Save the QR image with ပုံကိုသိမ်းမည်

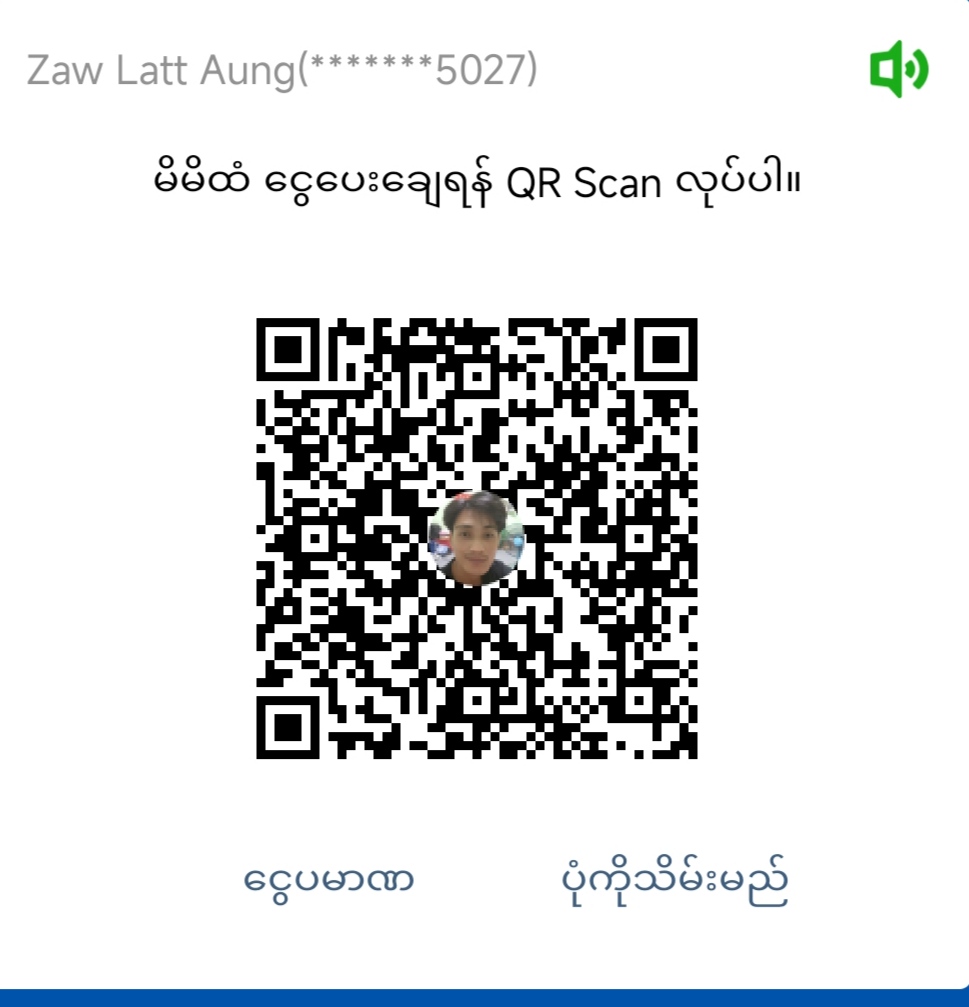(673, 881)
